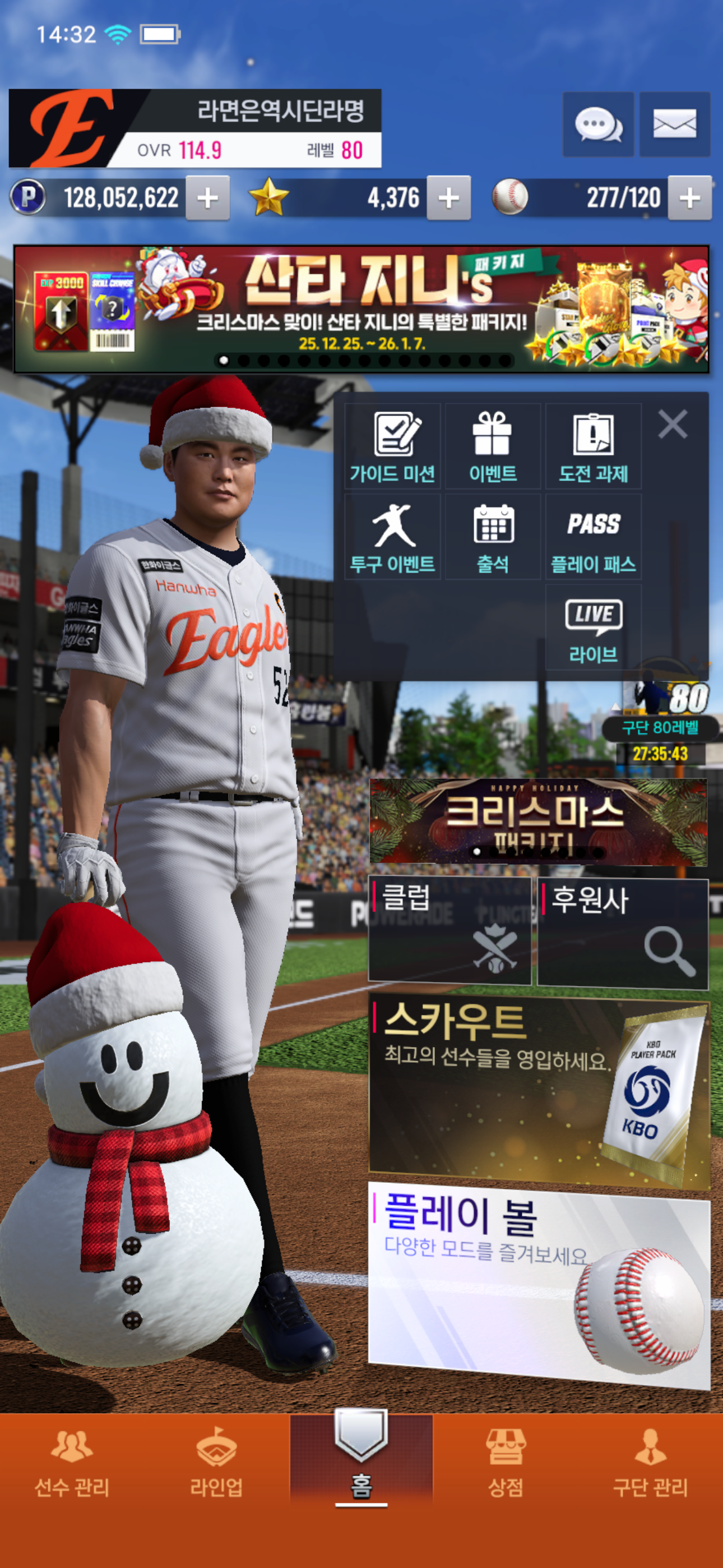Viewport: 723px width, 1568px height.
Task: Select 투구 이벤트
Action: (392, 537)
